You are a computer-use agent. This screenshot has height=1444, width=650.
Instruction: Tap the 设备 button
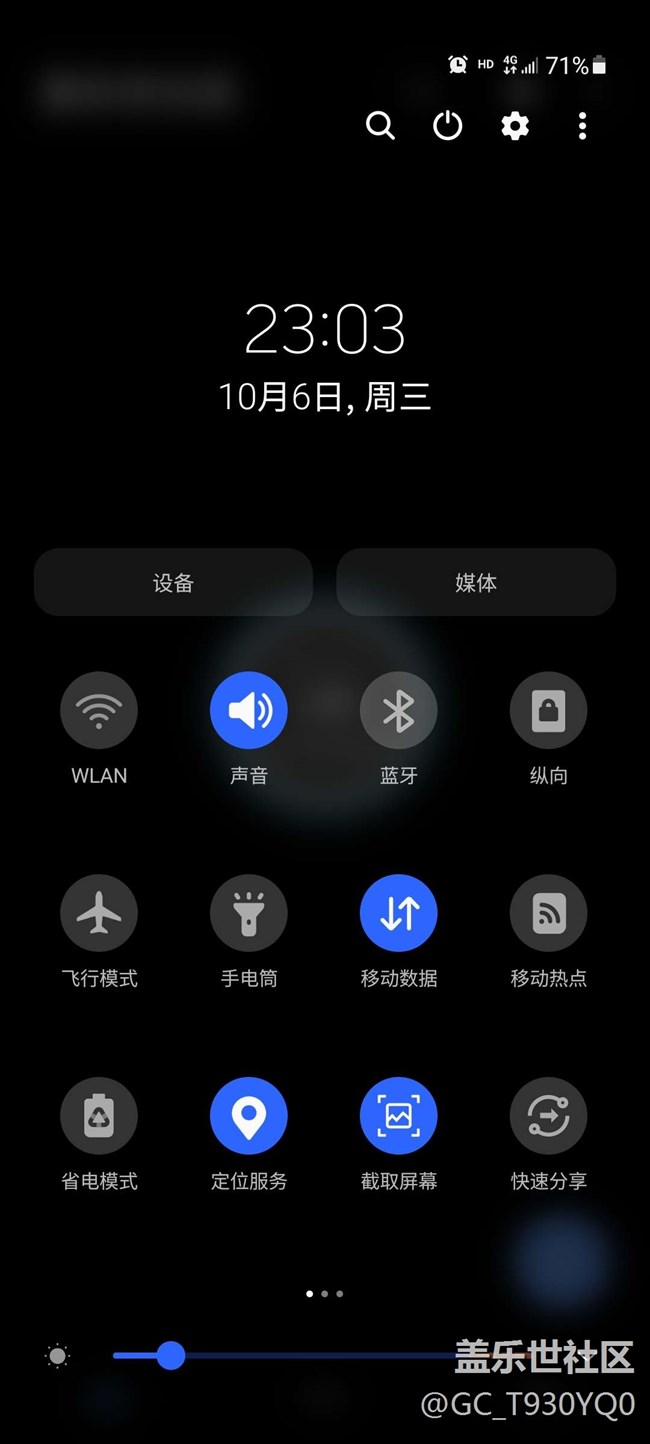(x=173, y=582)
